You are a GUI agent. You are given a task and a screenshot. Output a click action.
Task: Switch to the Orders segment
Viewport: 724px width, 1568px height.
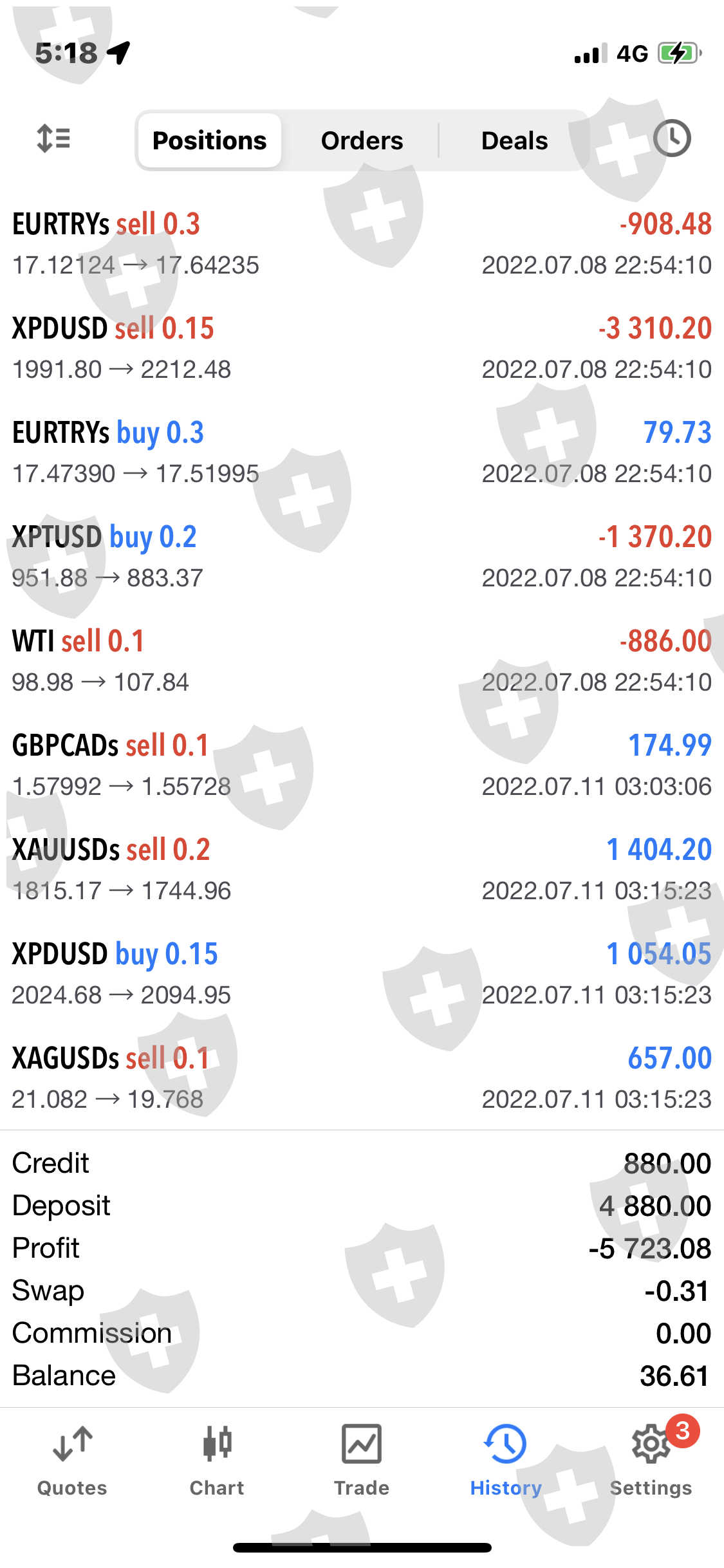pos(362,140)
